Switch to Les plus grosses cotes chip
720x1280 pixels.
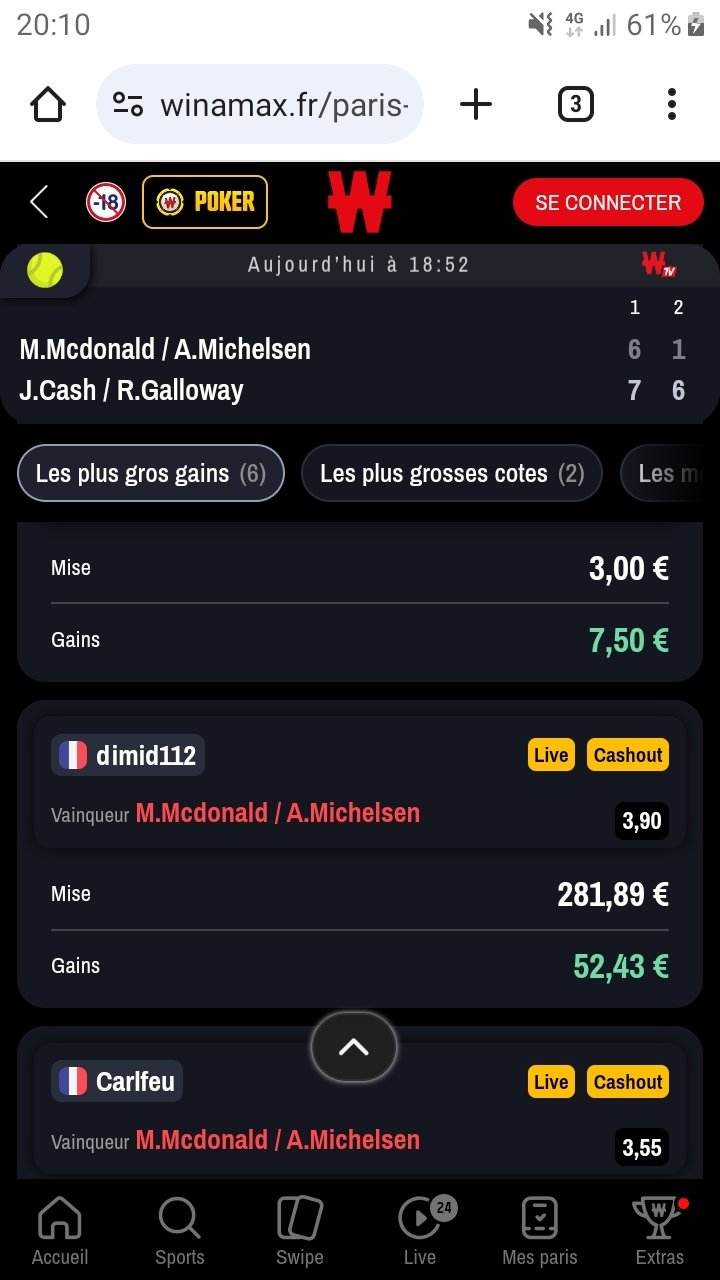click(x=452, y=473)
